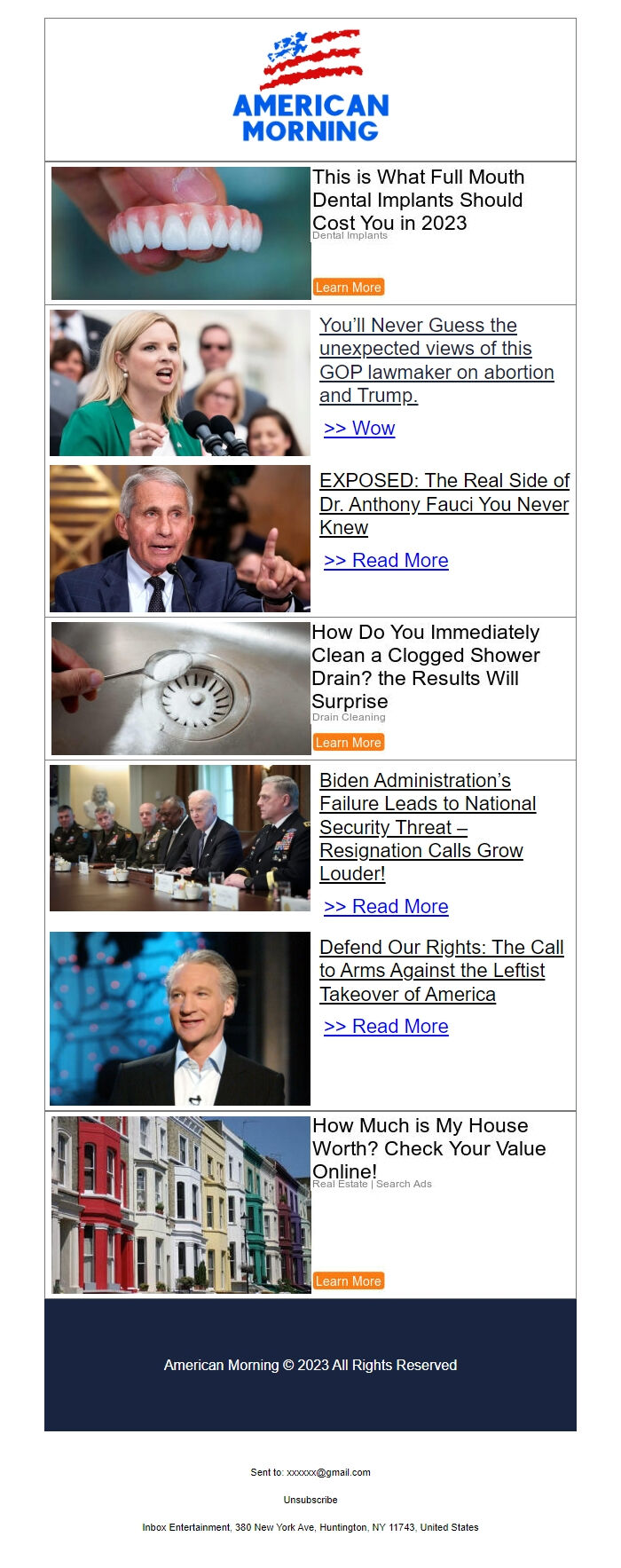Open the Defend Our Rights headline link
The width and height of the screenshot is (621, 1568).
pos(441,971)
